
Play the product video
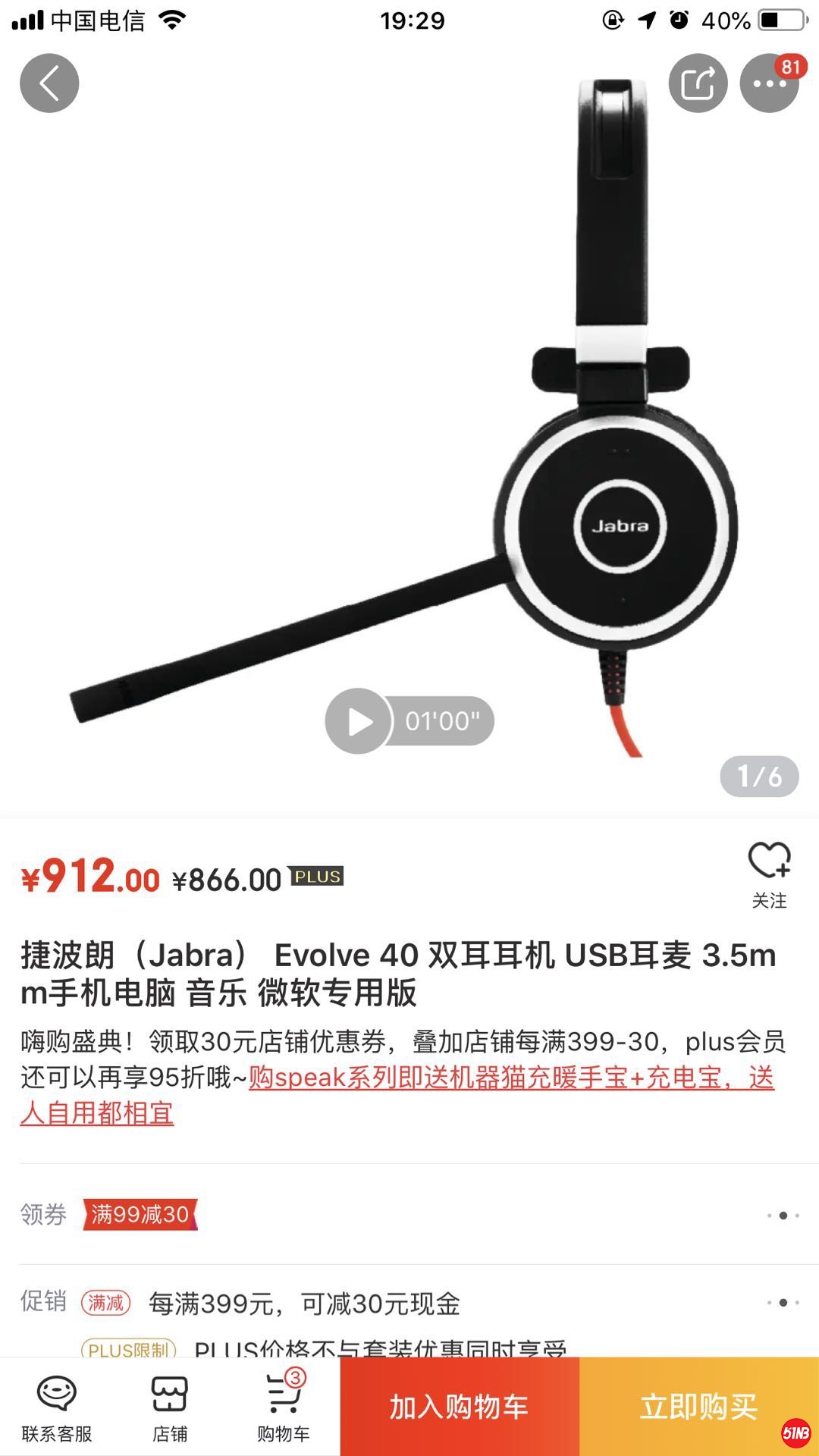coord(359,721)
